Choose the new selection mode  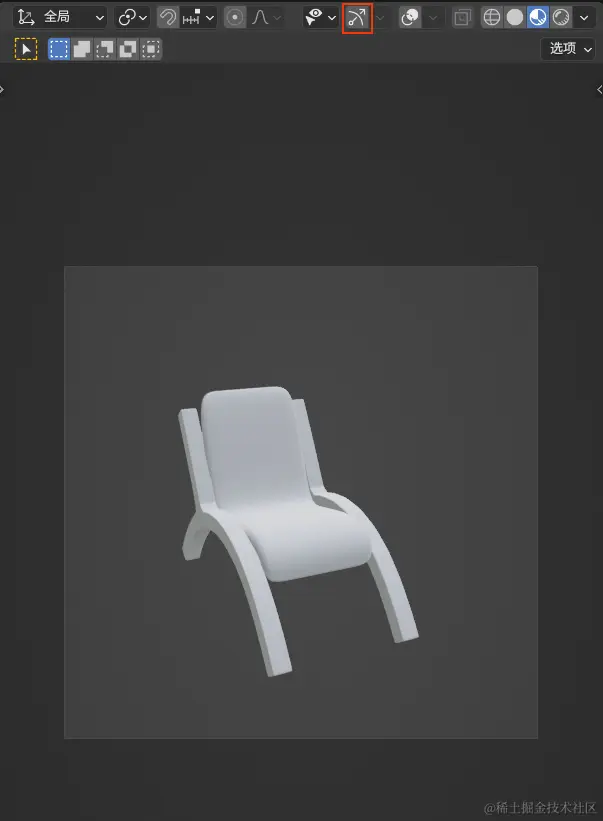coord(59,48)
